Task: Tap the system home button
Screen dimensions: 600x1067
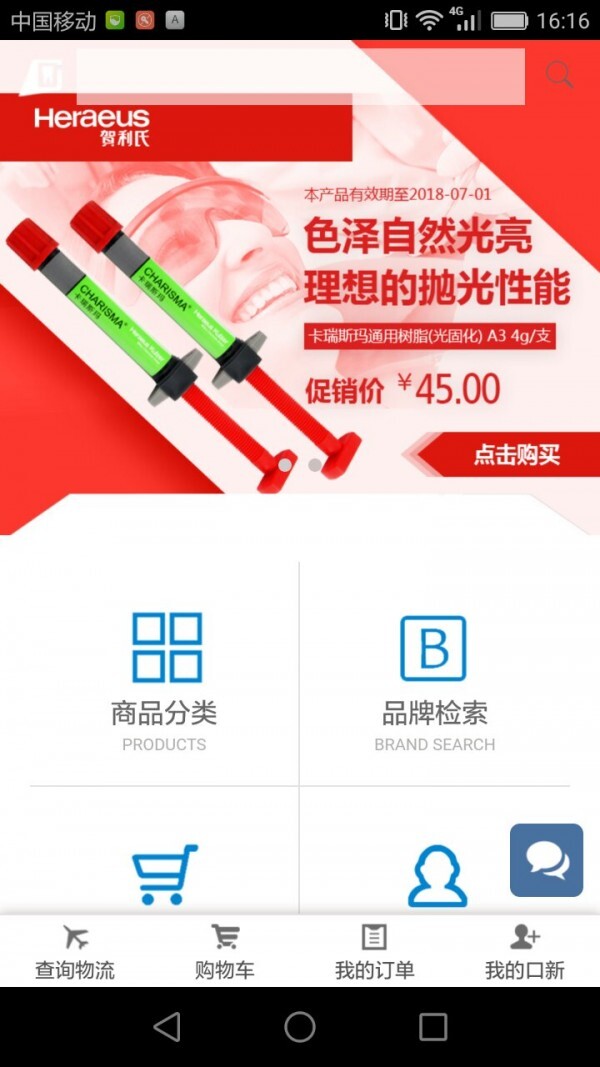Action: (300, 1027)
